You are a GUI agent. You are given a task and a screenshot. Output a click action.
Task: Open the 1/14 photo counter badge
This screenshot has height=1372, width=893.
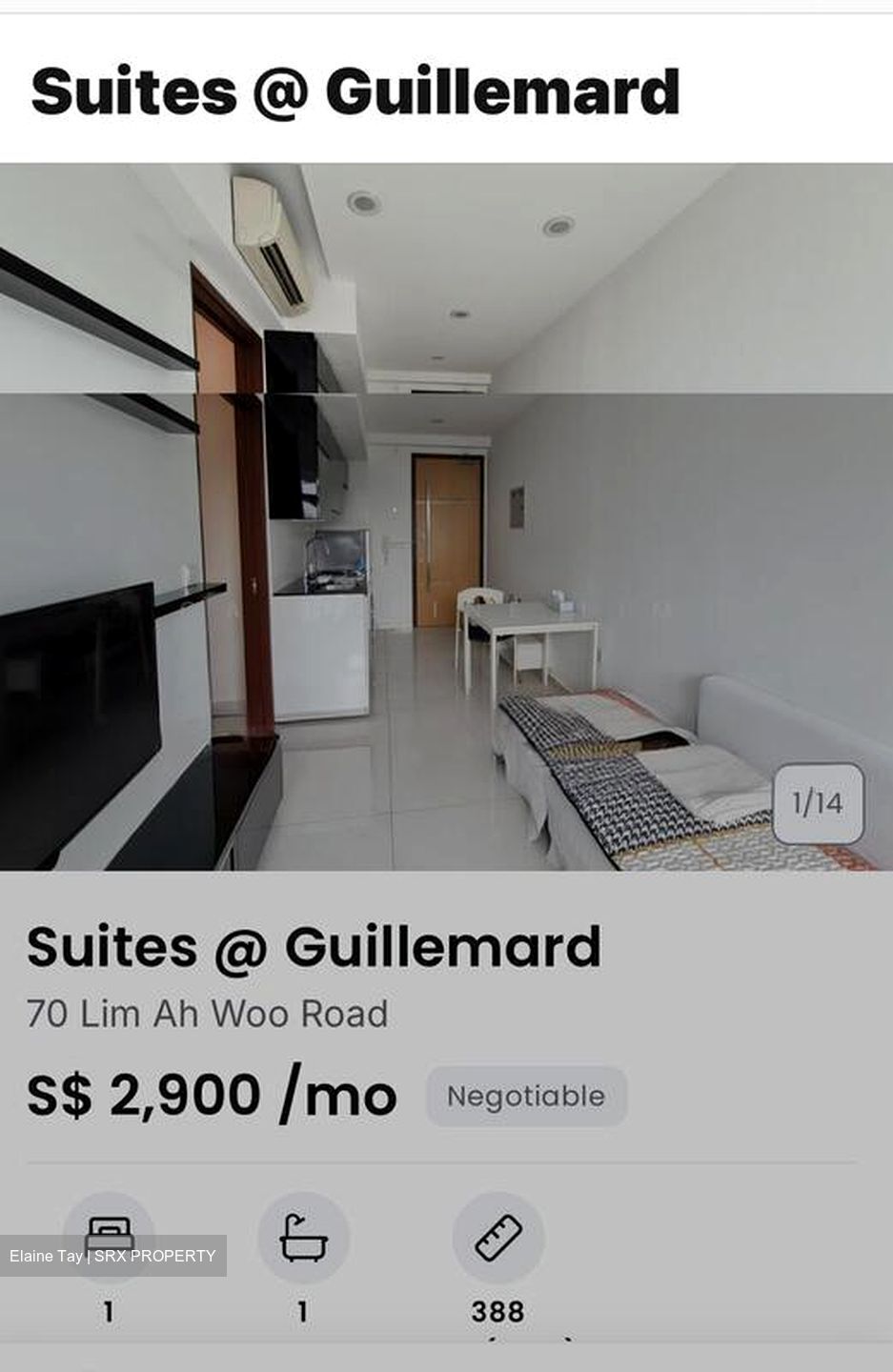(818, 804)
